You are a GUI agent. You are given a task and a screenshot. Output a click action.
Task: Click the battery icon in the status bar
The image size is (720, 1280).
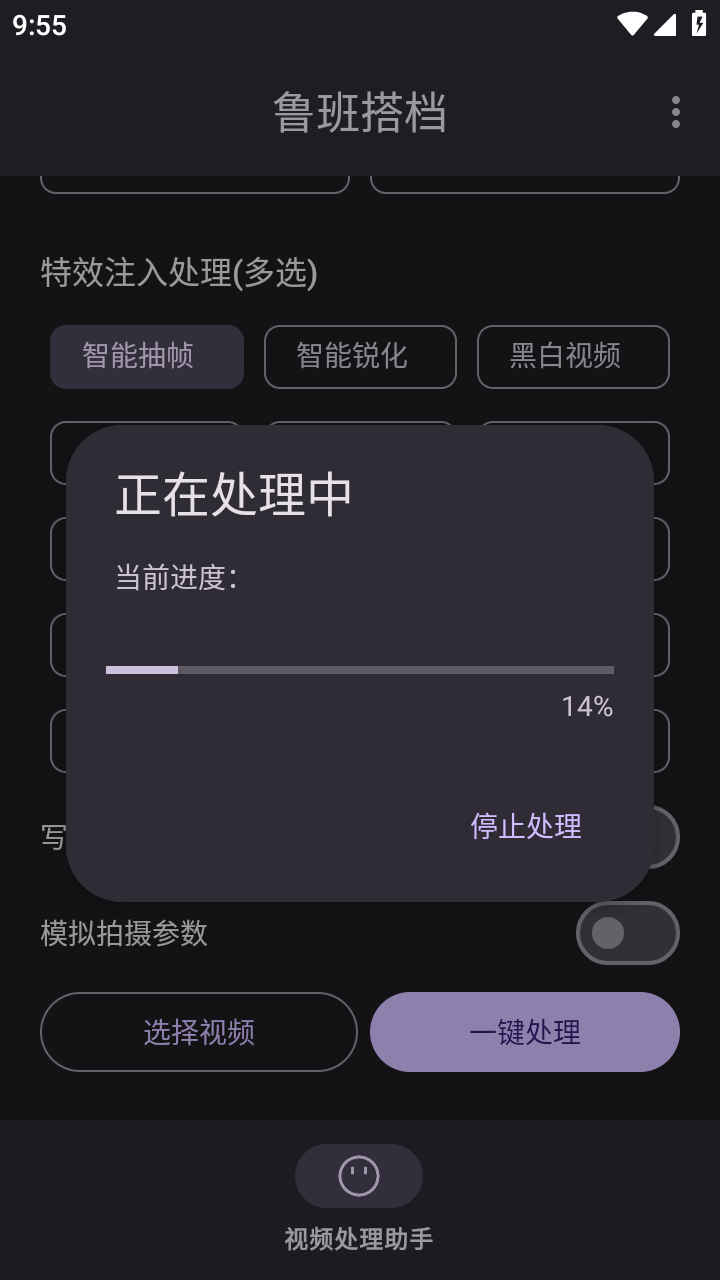(x=700, y=25)
